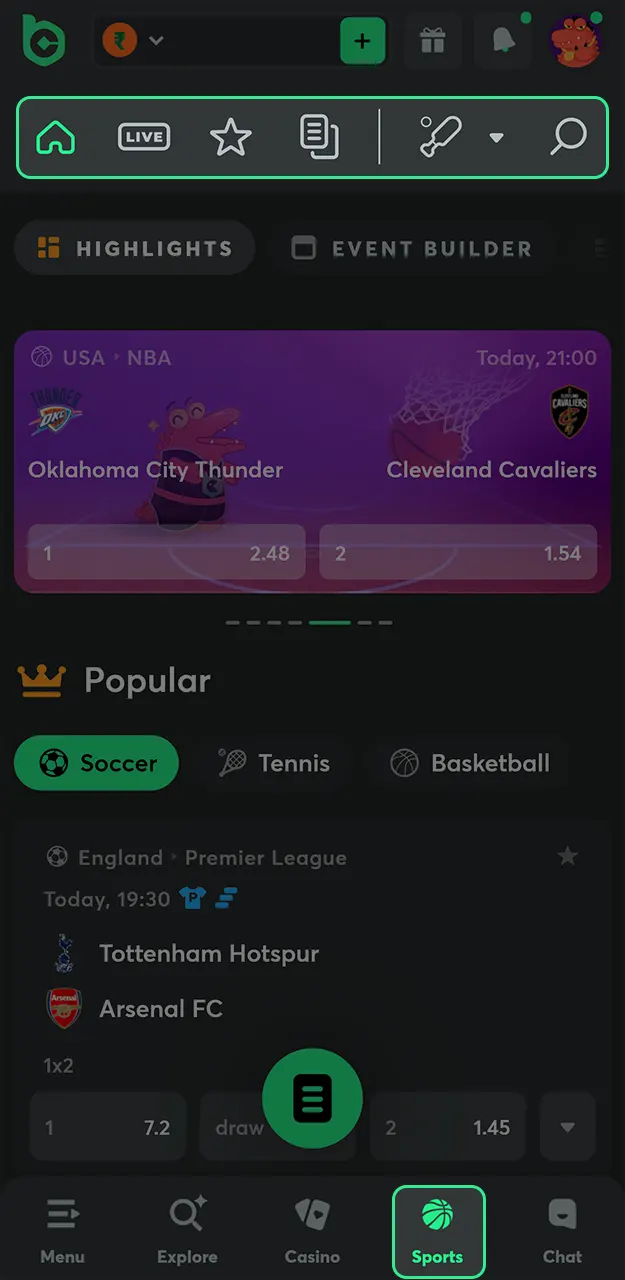Switch to the Tennis chip
Viewport: 625px width, 1280px height.
point(274,763)
